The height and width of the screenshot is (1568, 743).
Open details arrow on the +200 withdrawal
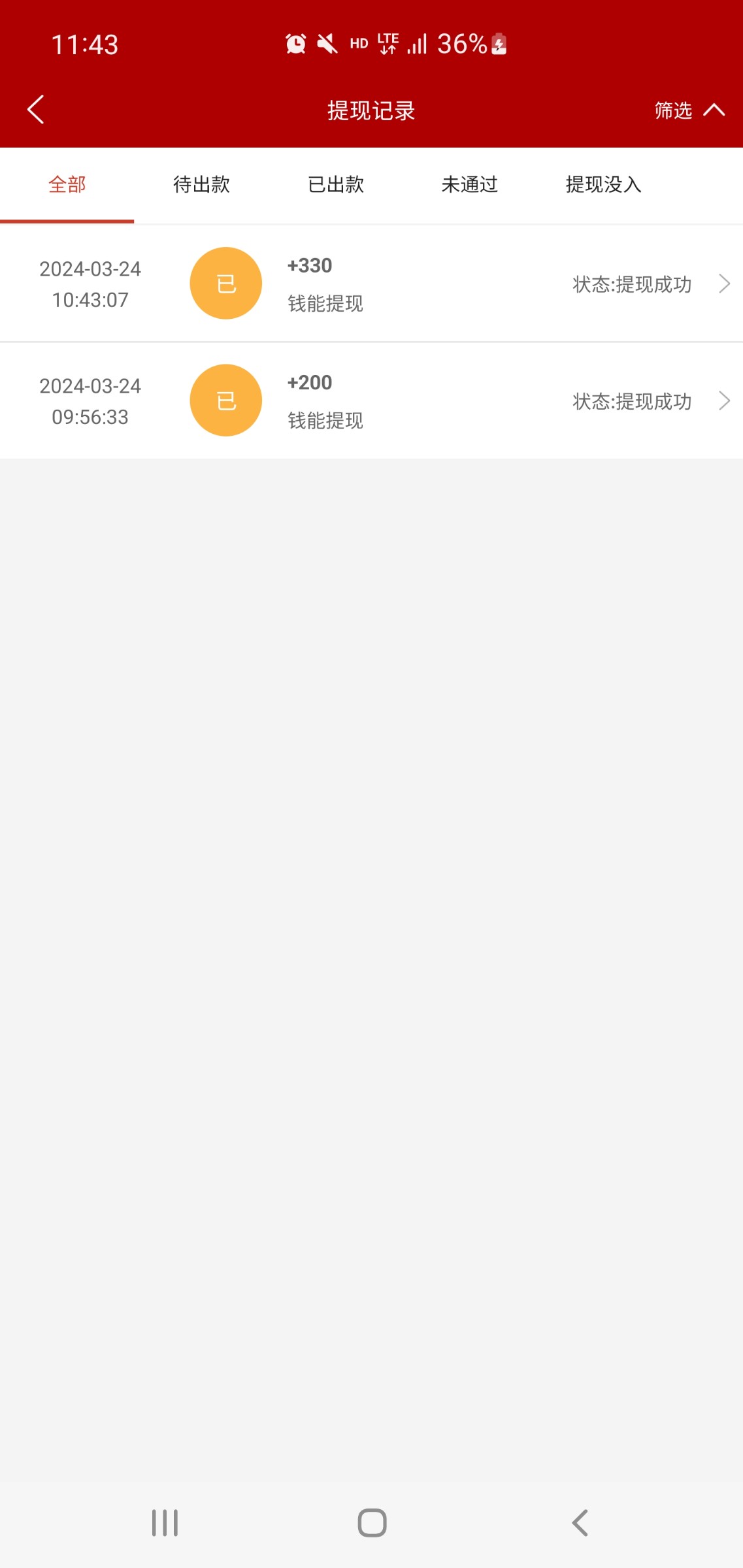point(724,400)
